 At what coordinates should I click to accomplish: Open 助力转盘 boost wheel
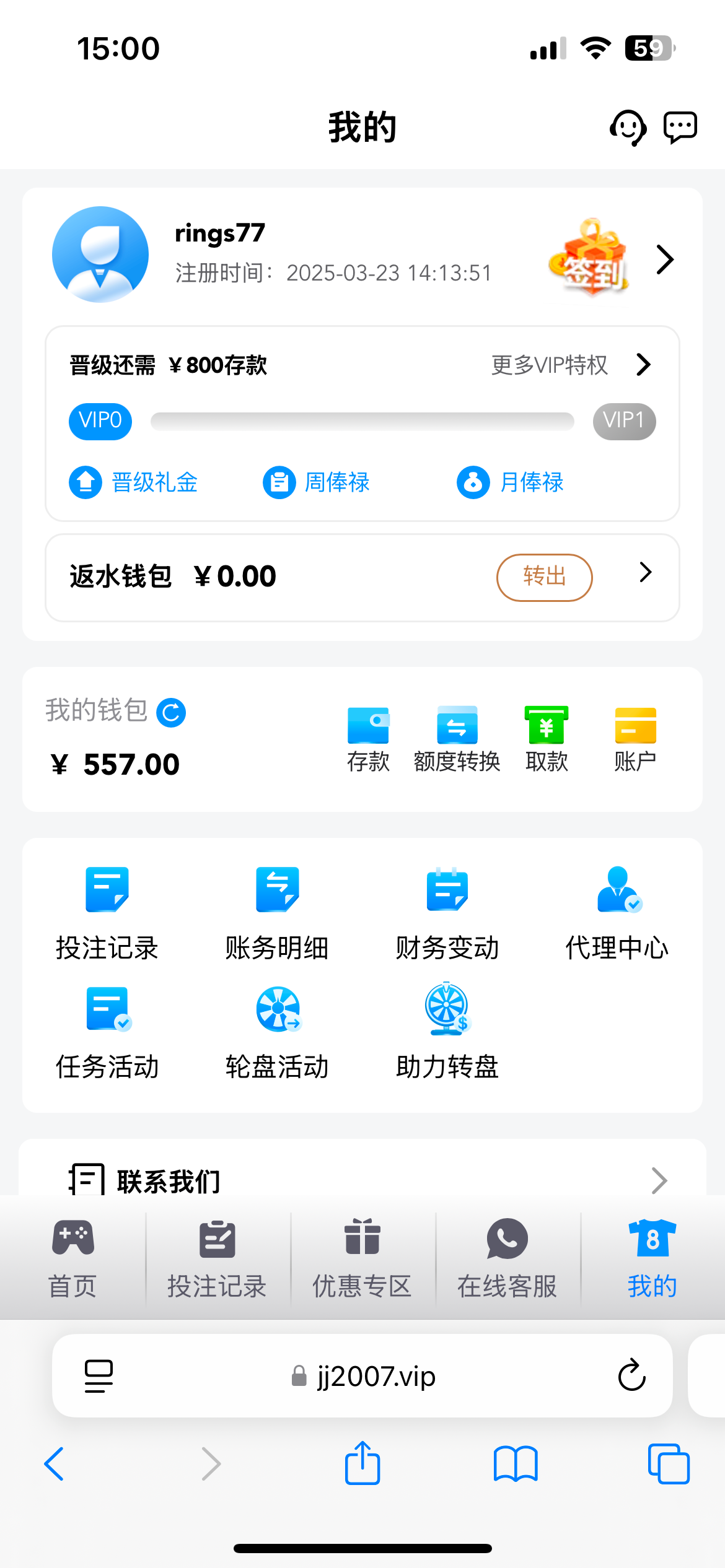447,1032
